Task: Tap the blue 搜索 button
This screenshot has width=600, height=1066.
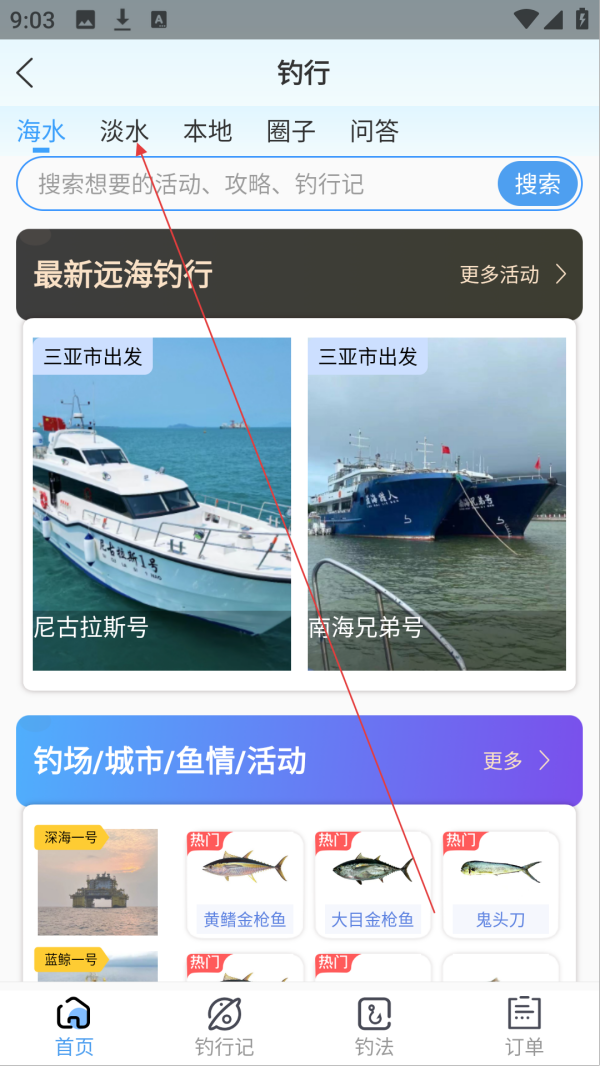Action: 538,184
